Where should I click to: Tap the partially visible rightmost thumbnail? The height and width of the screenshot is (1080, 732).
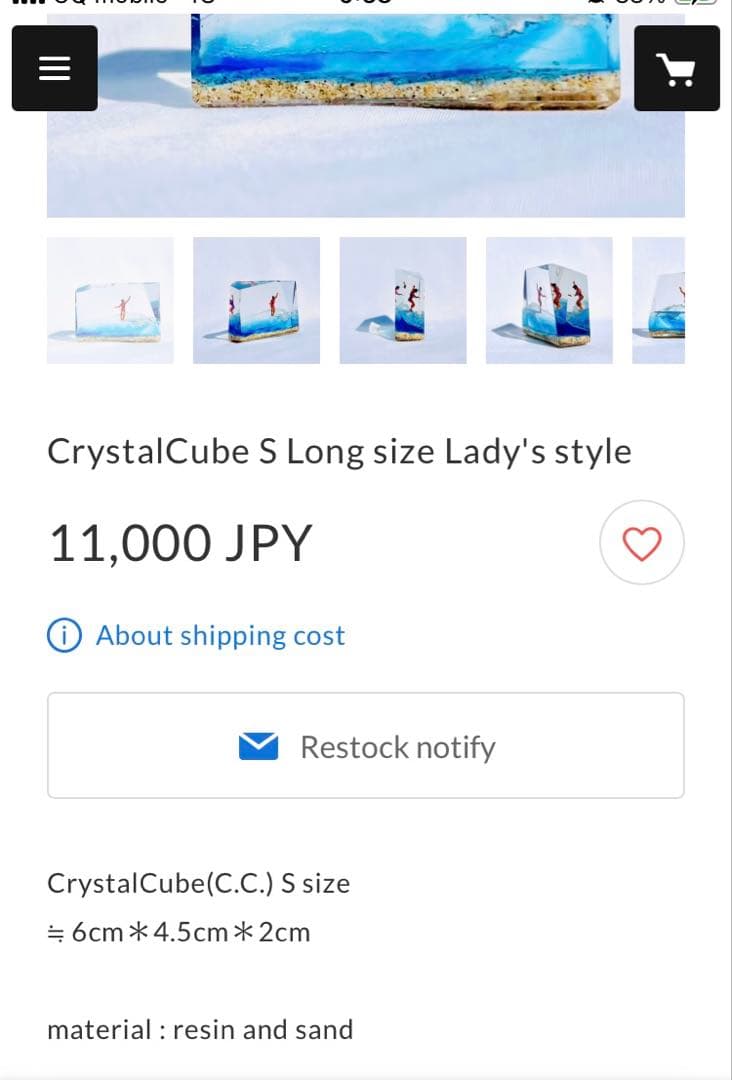(x=660, y=300)
